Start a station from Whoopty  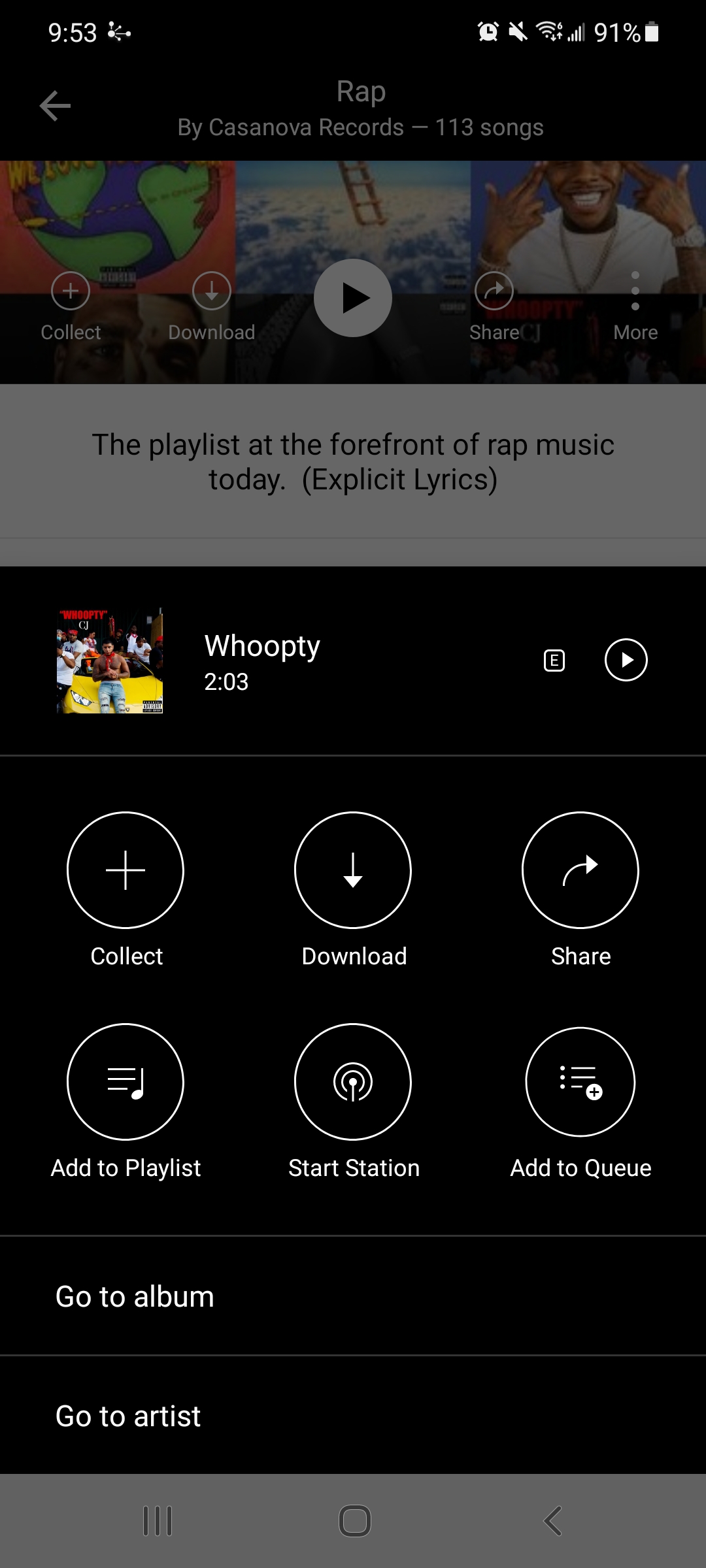(353, 1082)
